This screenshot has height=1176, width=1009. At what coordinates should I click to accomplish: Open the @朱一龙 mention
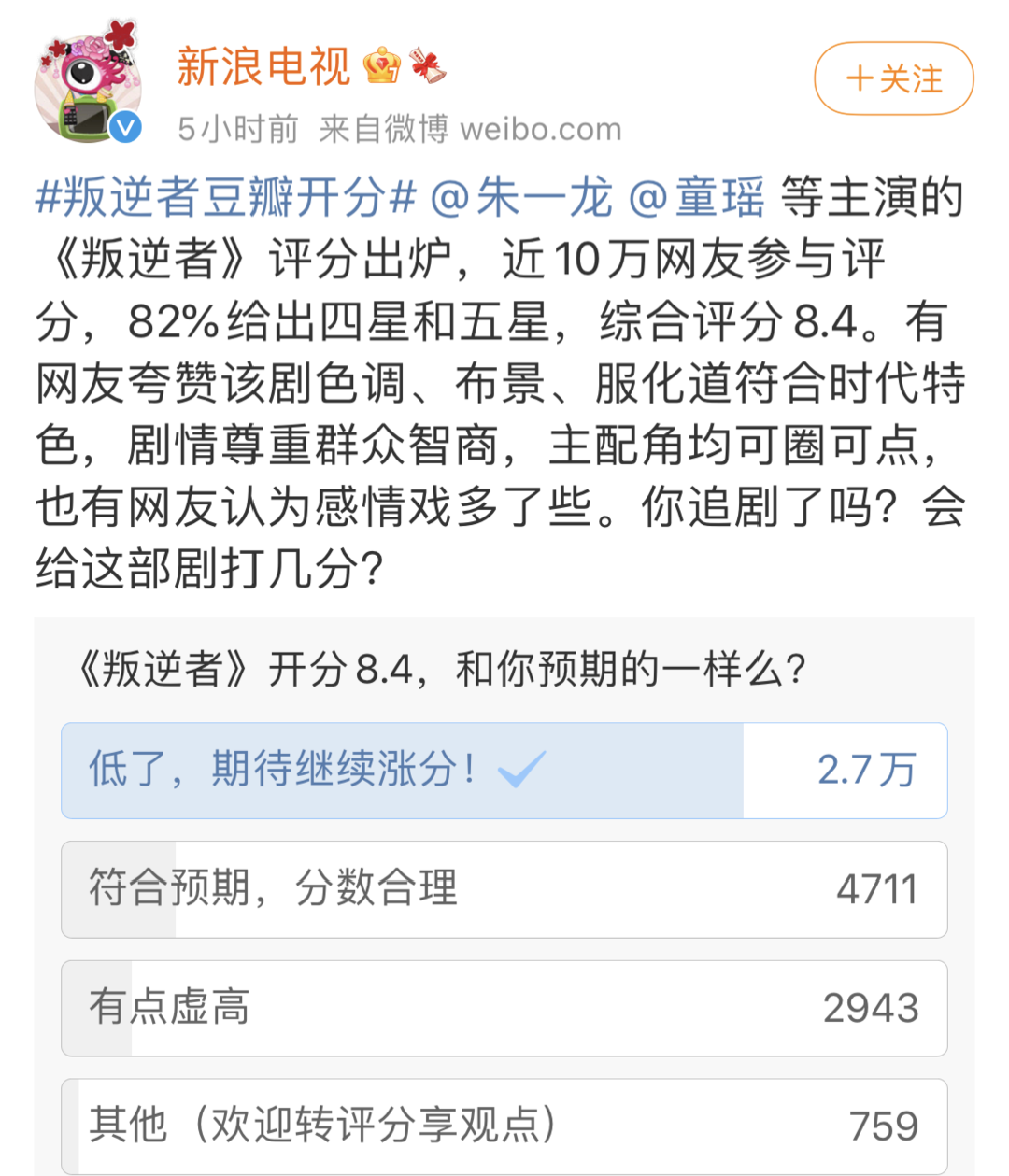(521, 198)
